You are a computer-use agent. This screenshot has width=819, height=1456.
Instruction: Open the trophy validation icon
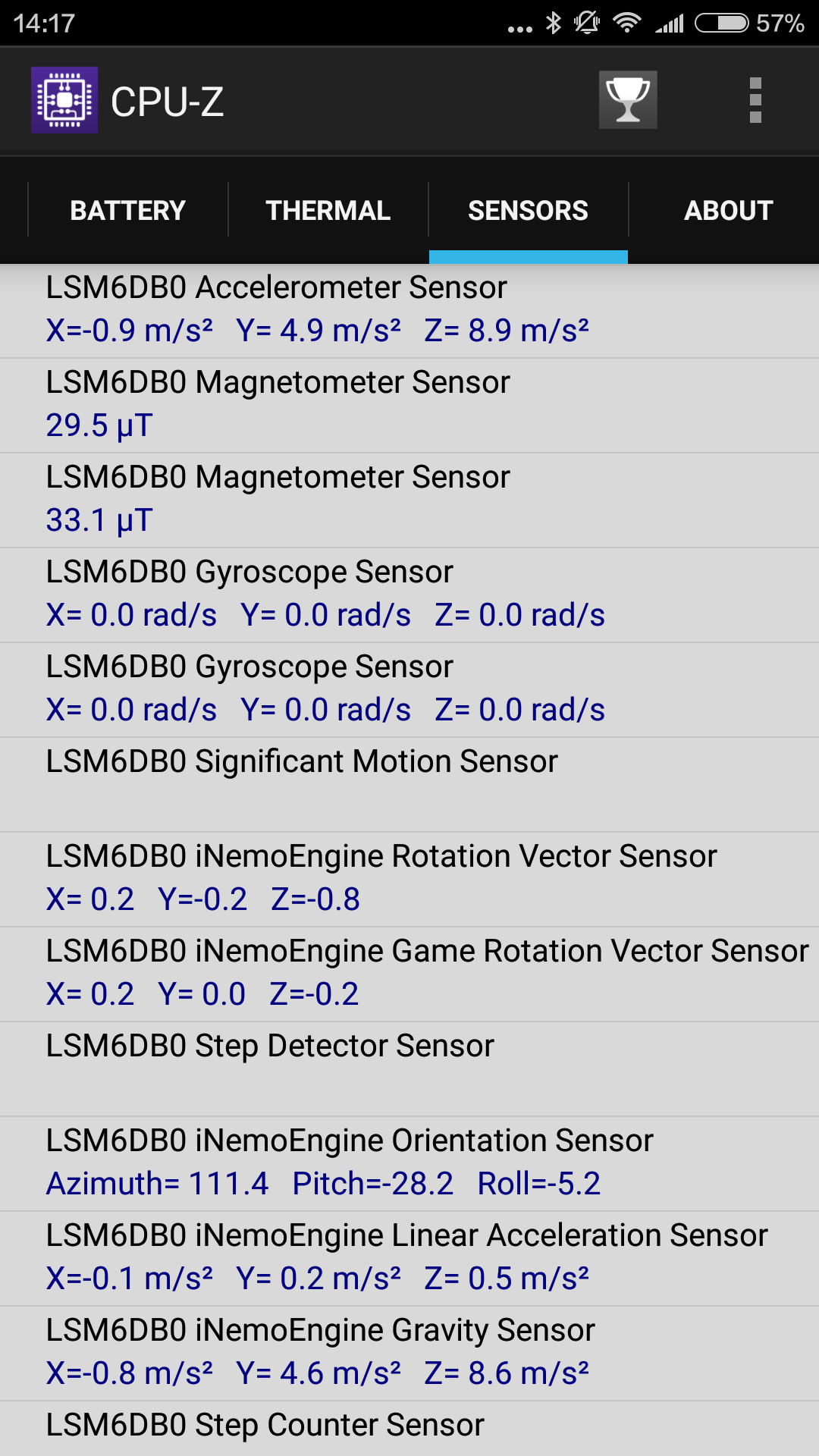(628, 100)
